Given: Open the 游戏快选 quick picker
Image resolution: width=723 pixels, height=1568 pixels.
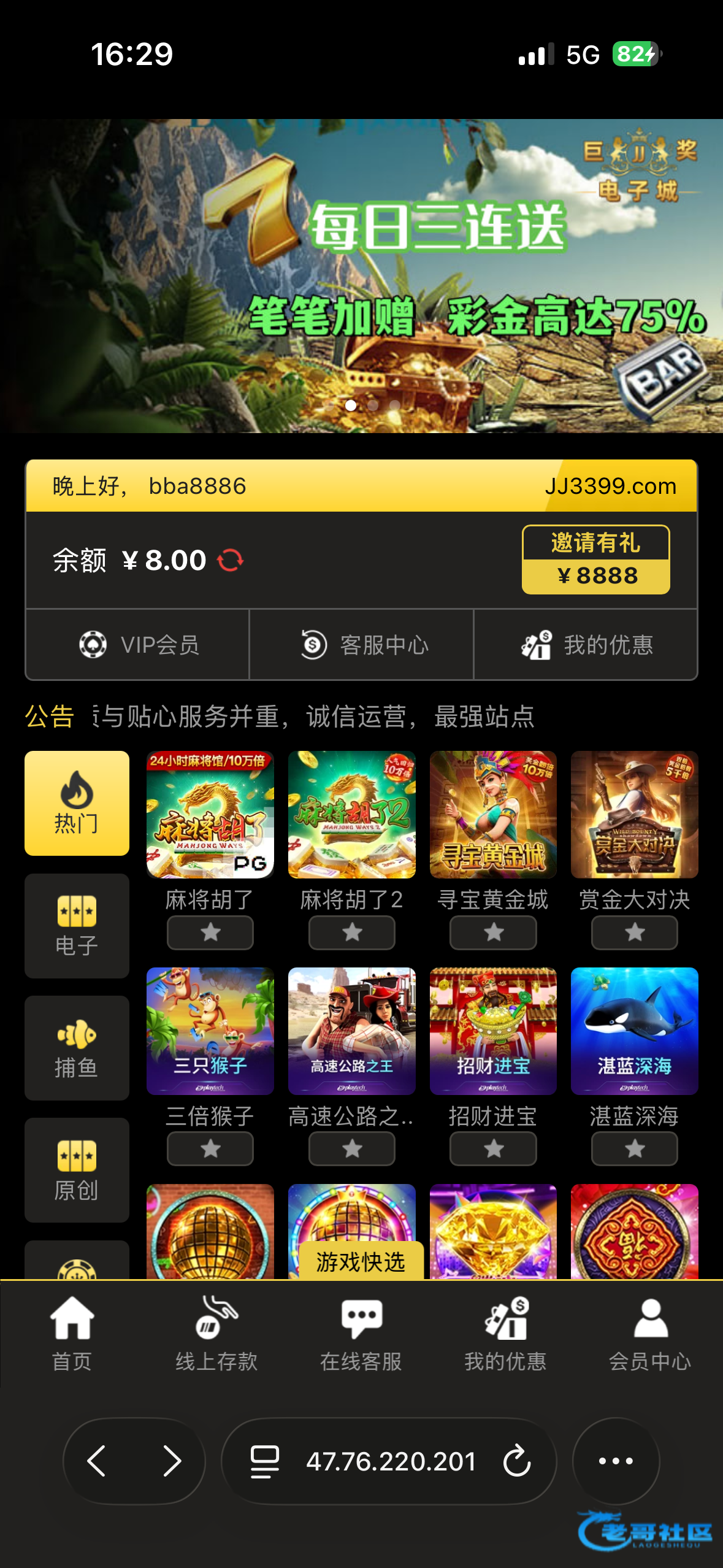Looking at the screenshot, I should click(x=361, y=1261).
